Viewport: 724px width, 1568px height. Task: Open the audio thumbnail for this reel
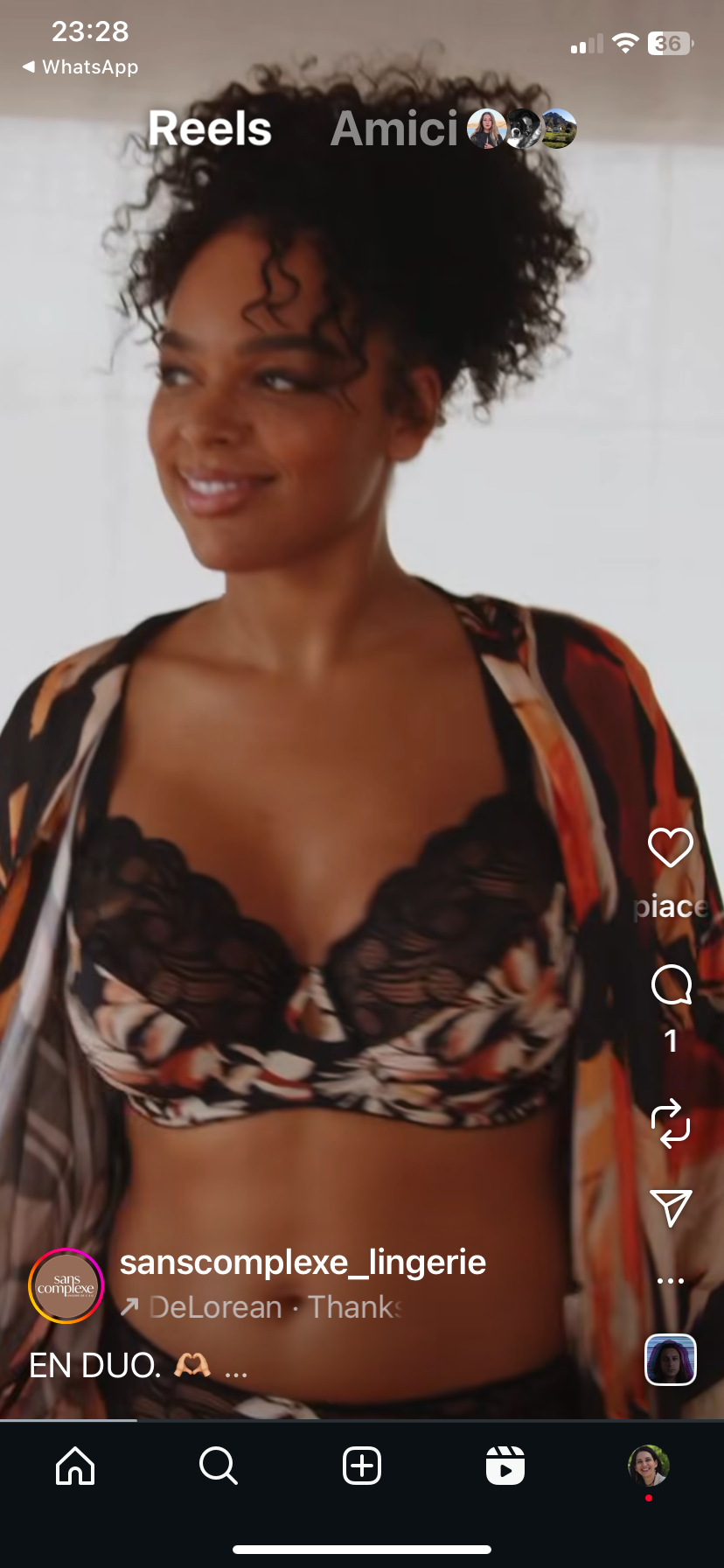tap(671, 1360)
